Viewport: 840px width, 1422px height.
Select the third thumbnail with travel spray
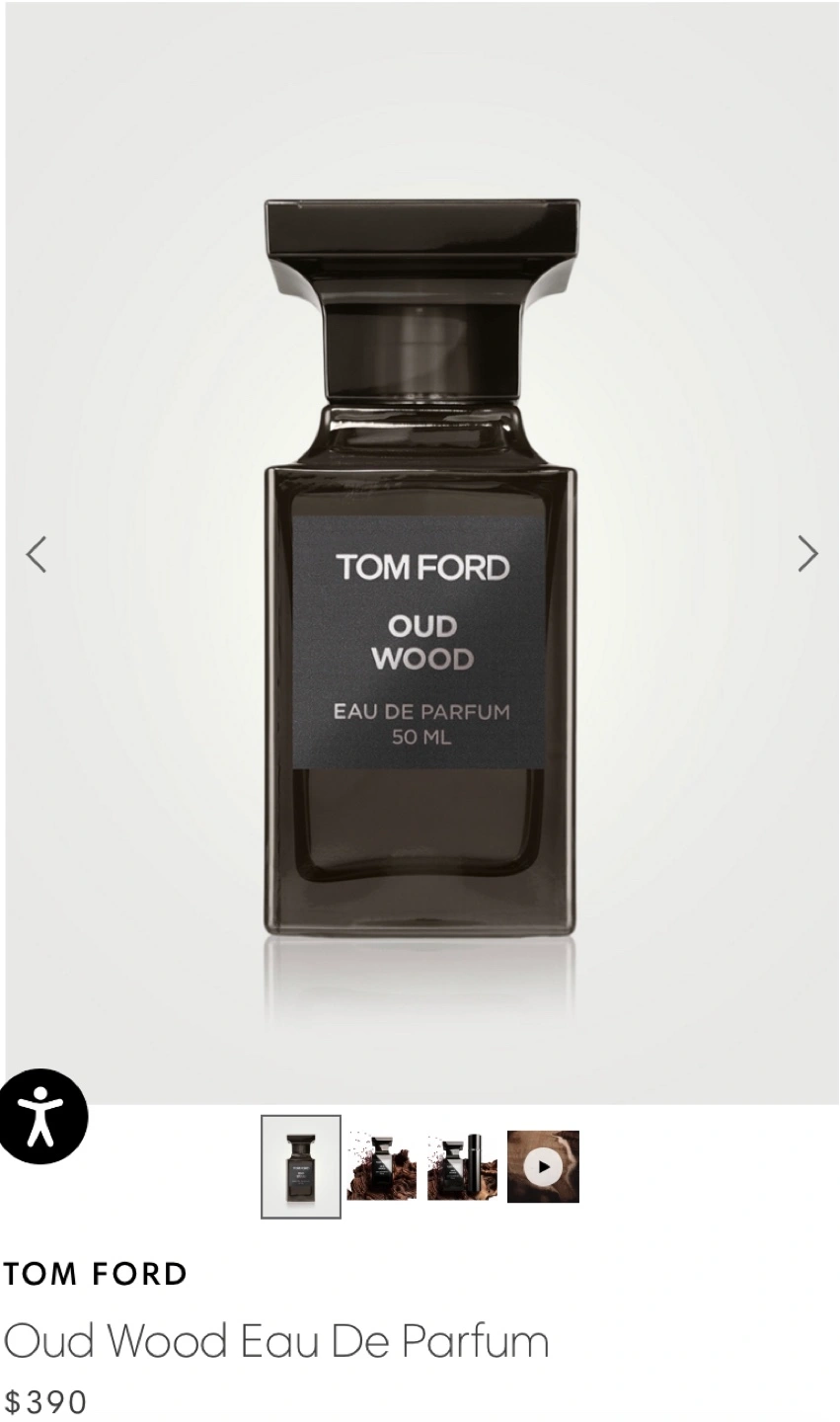462,1166
